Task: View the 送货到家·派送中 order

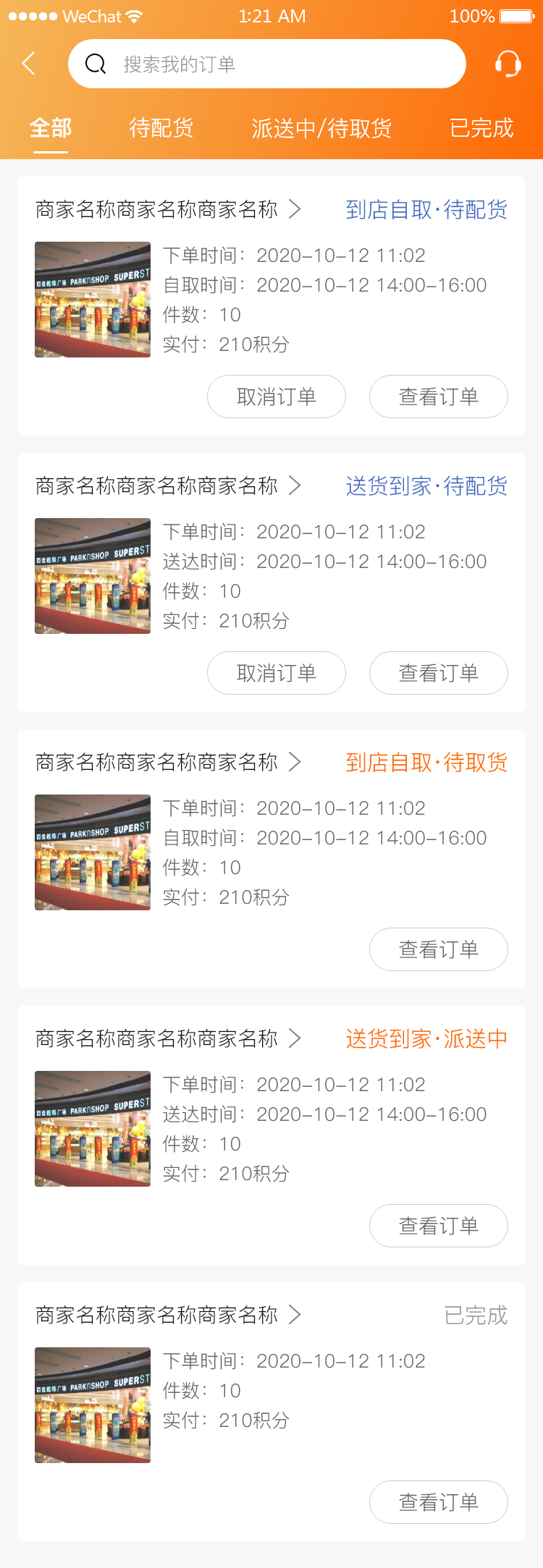Action: point(438,1226)
